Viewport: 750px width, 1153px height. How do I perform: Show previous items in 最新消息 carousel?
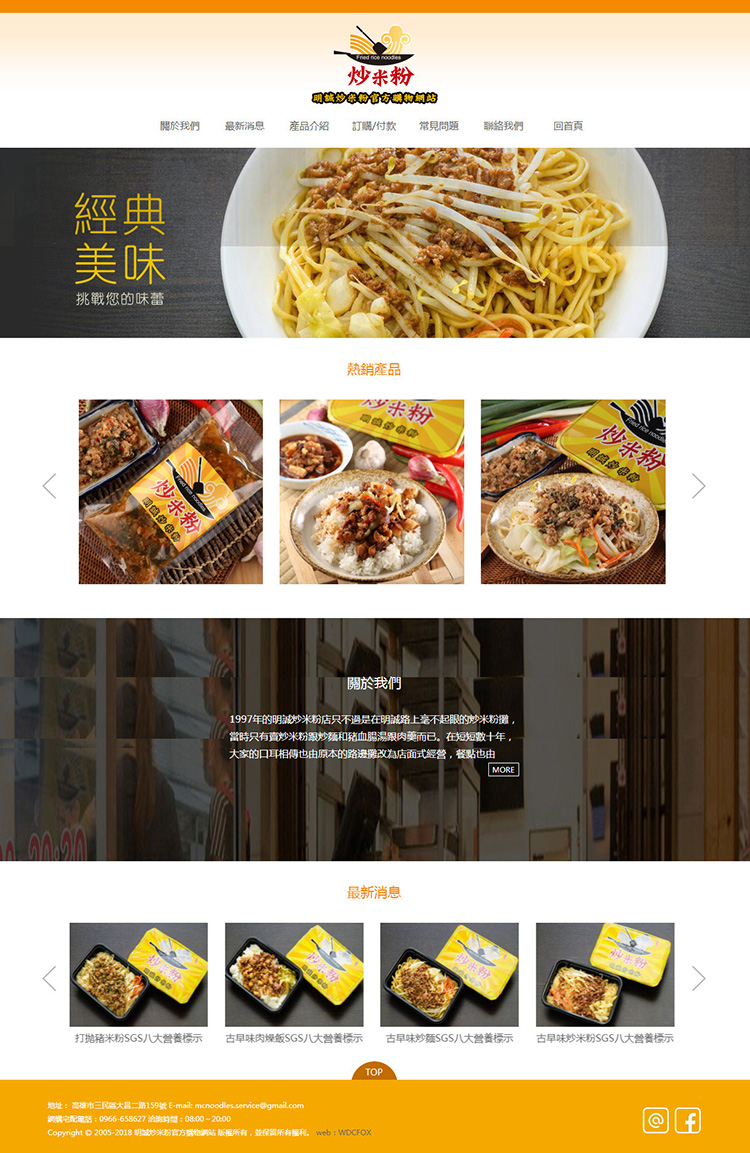point(49,978)
